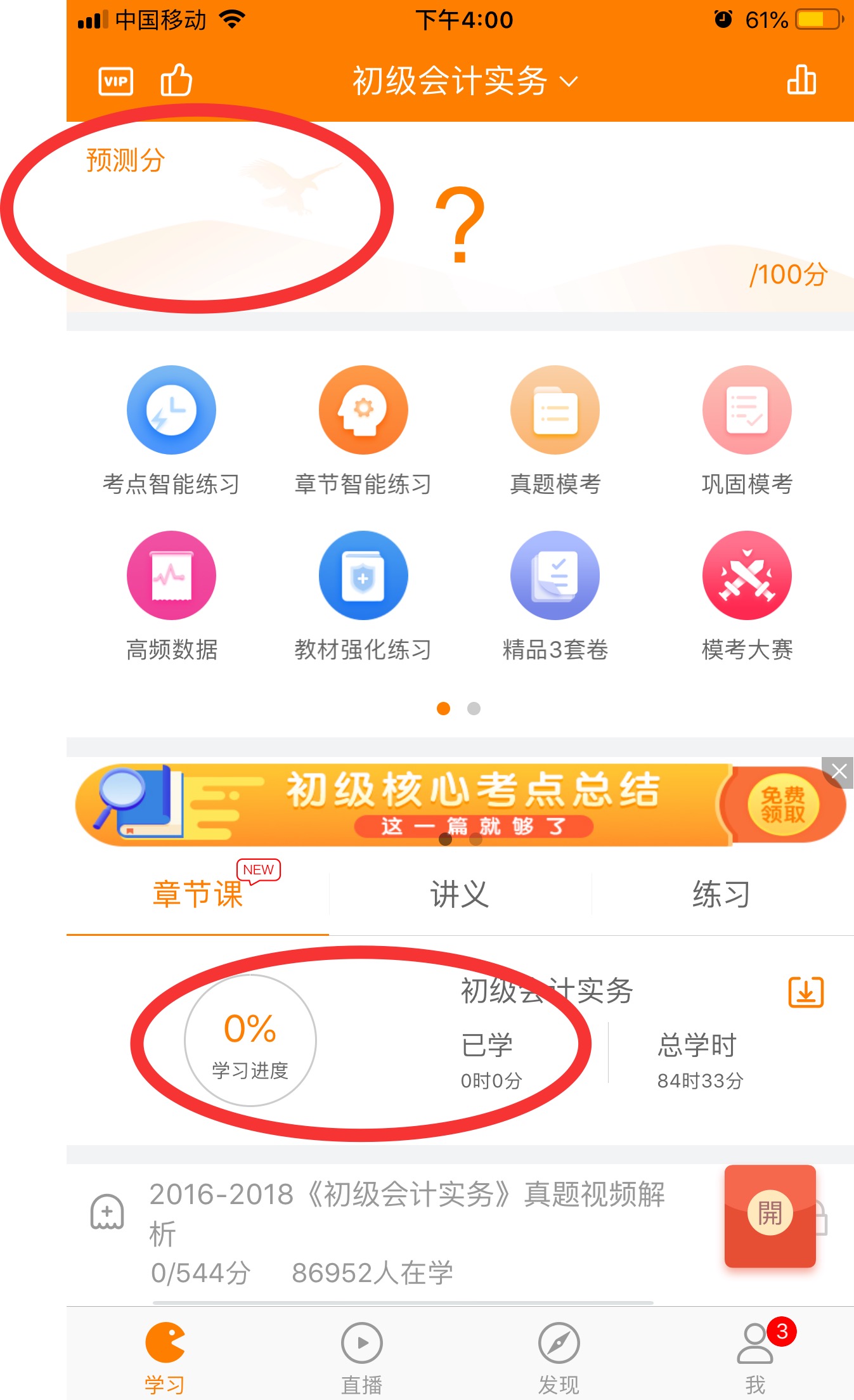854x1400 pixels.
Task: Expand the 初级会计实务 course dropdown
Action: click(465, 81)
